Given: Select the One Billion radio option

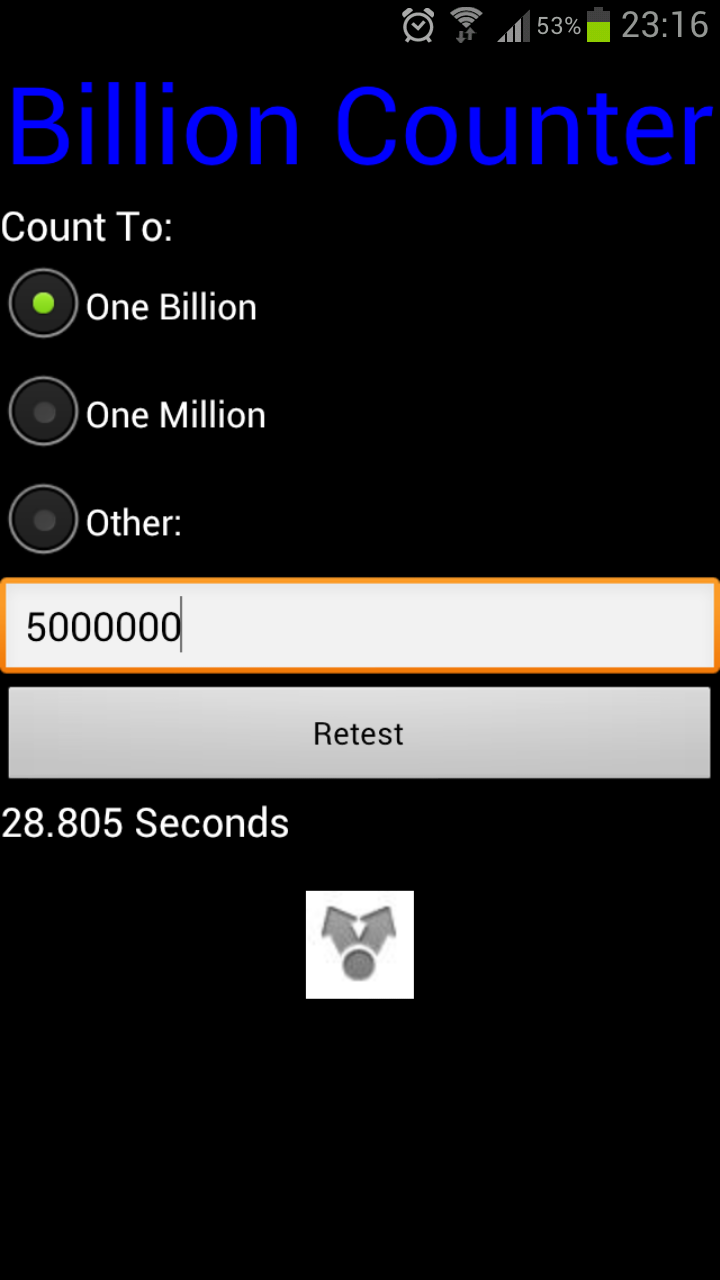Looking at the screenshot, I should pos(43,303).
